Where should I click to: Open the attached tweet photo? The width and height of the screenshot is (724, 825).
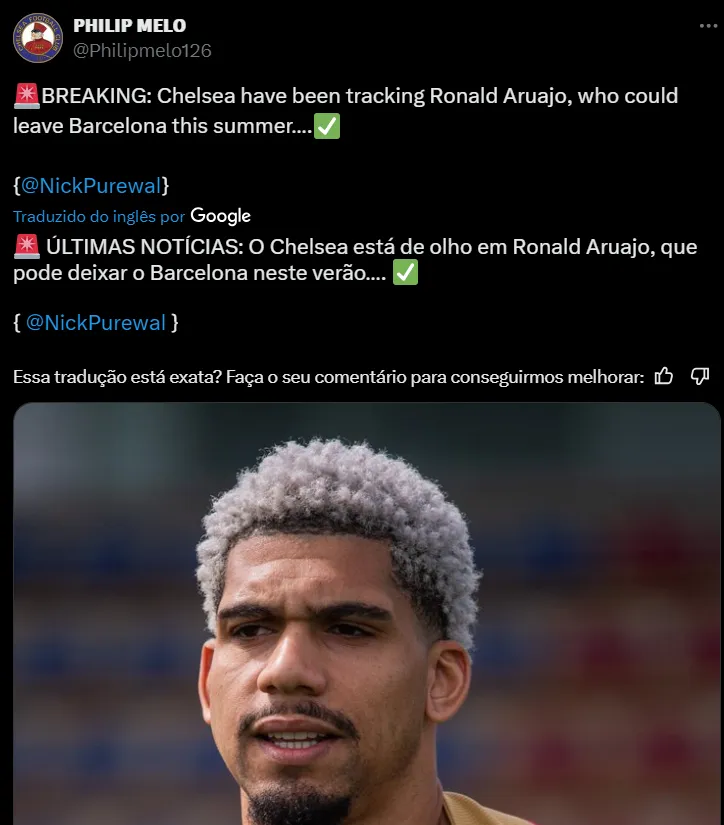(x=366, y=613)
